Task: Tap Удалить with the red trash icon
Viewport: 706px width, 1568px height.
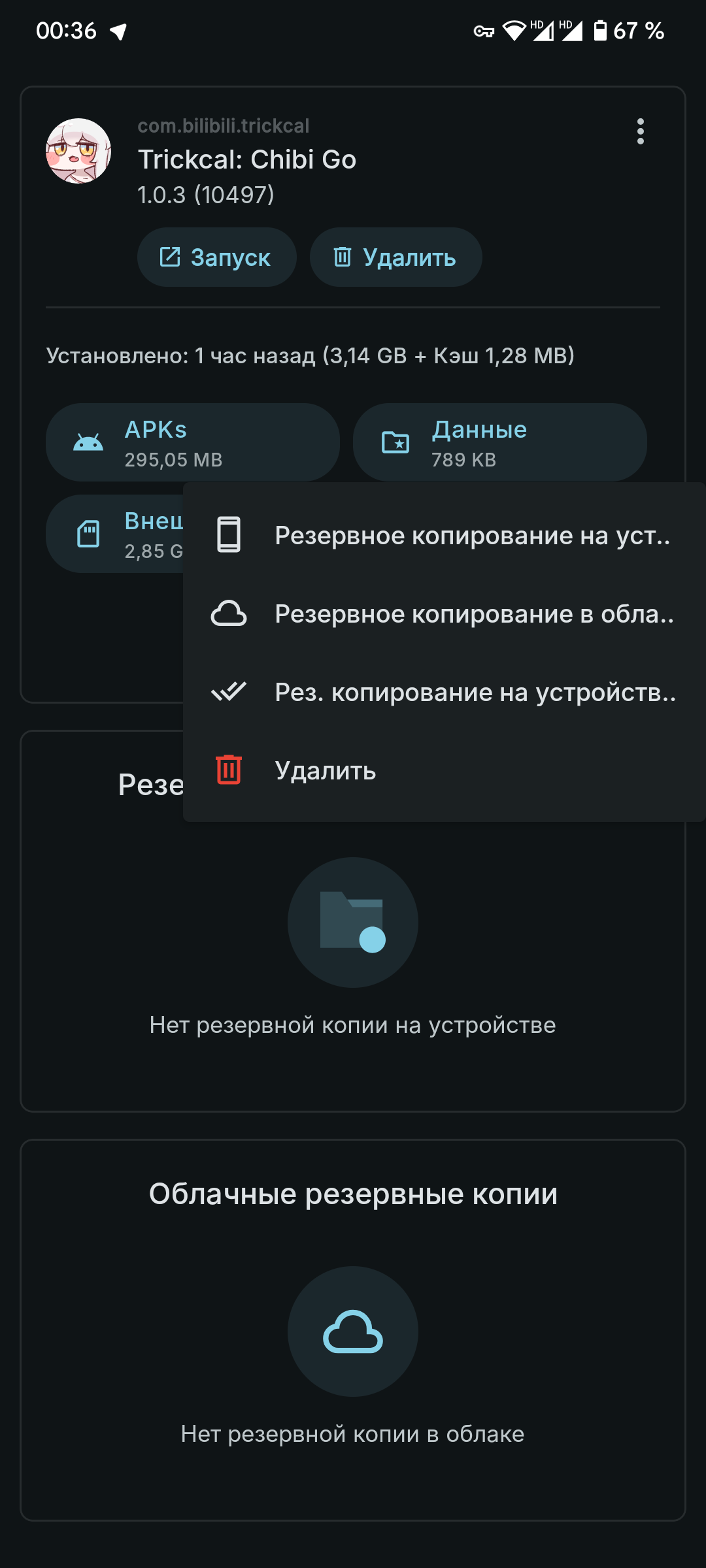Action: (x=443, y=770)
